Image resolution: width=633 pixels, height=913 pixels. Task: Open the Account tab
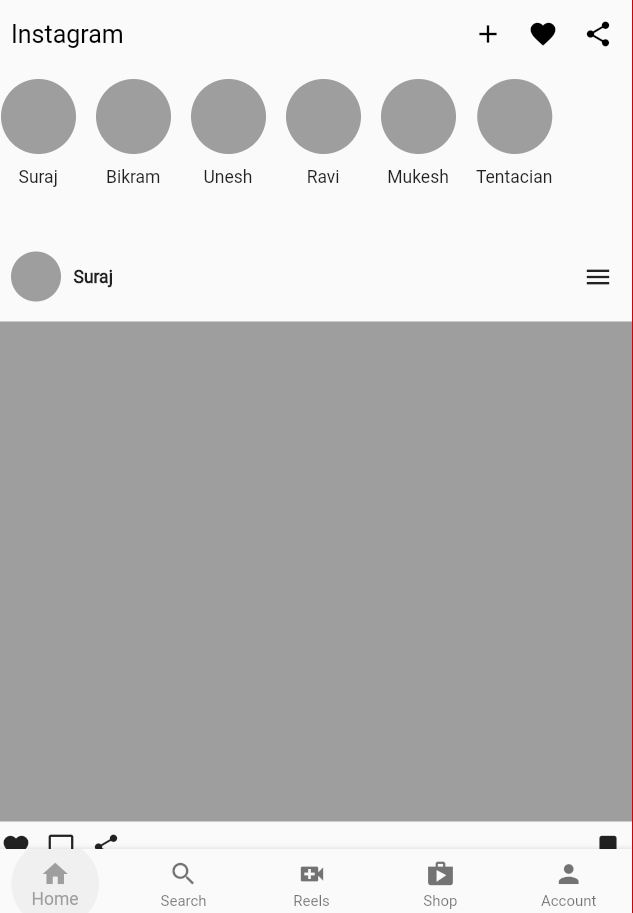coord(568,884)
